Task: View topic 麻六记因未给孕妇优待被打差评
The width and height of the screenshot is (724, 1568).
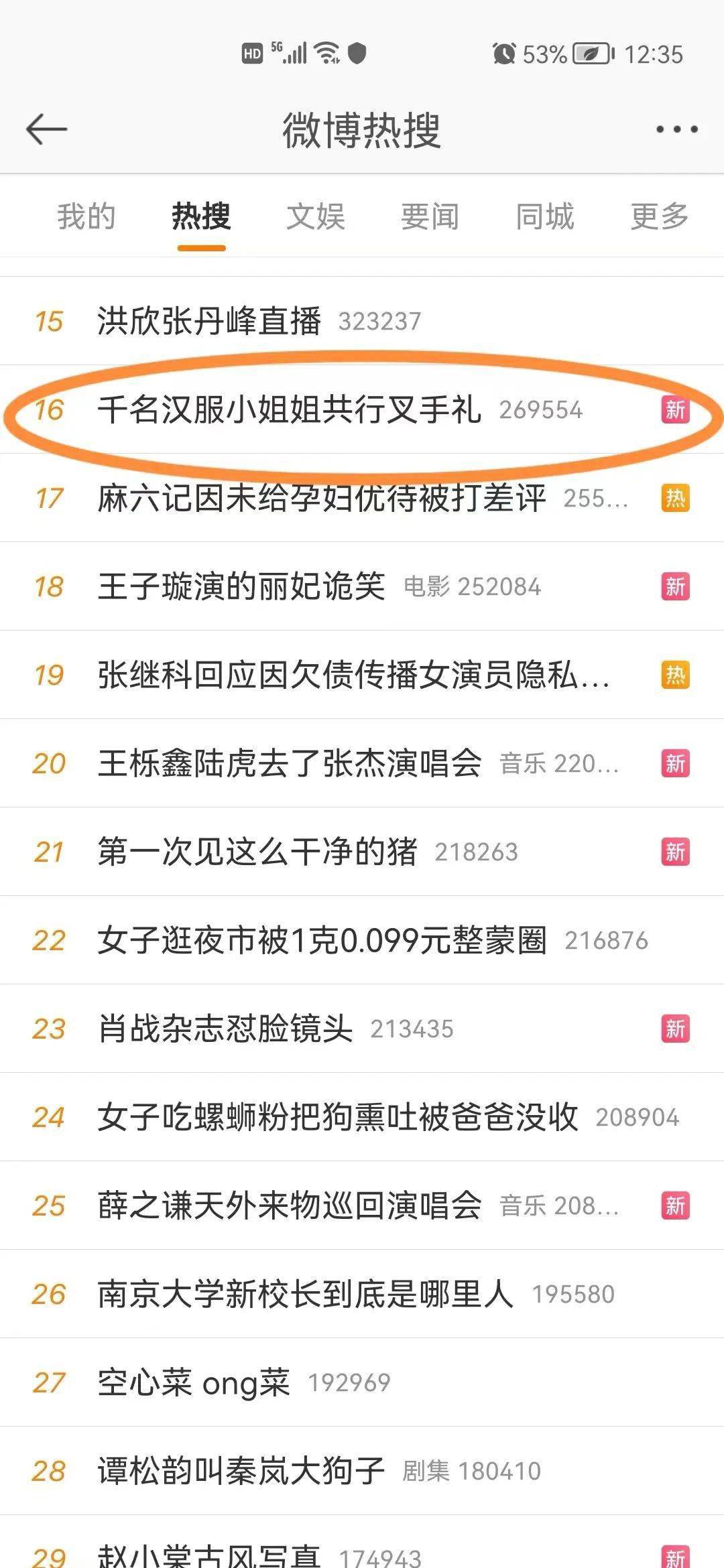Action: (322, 498)
